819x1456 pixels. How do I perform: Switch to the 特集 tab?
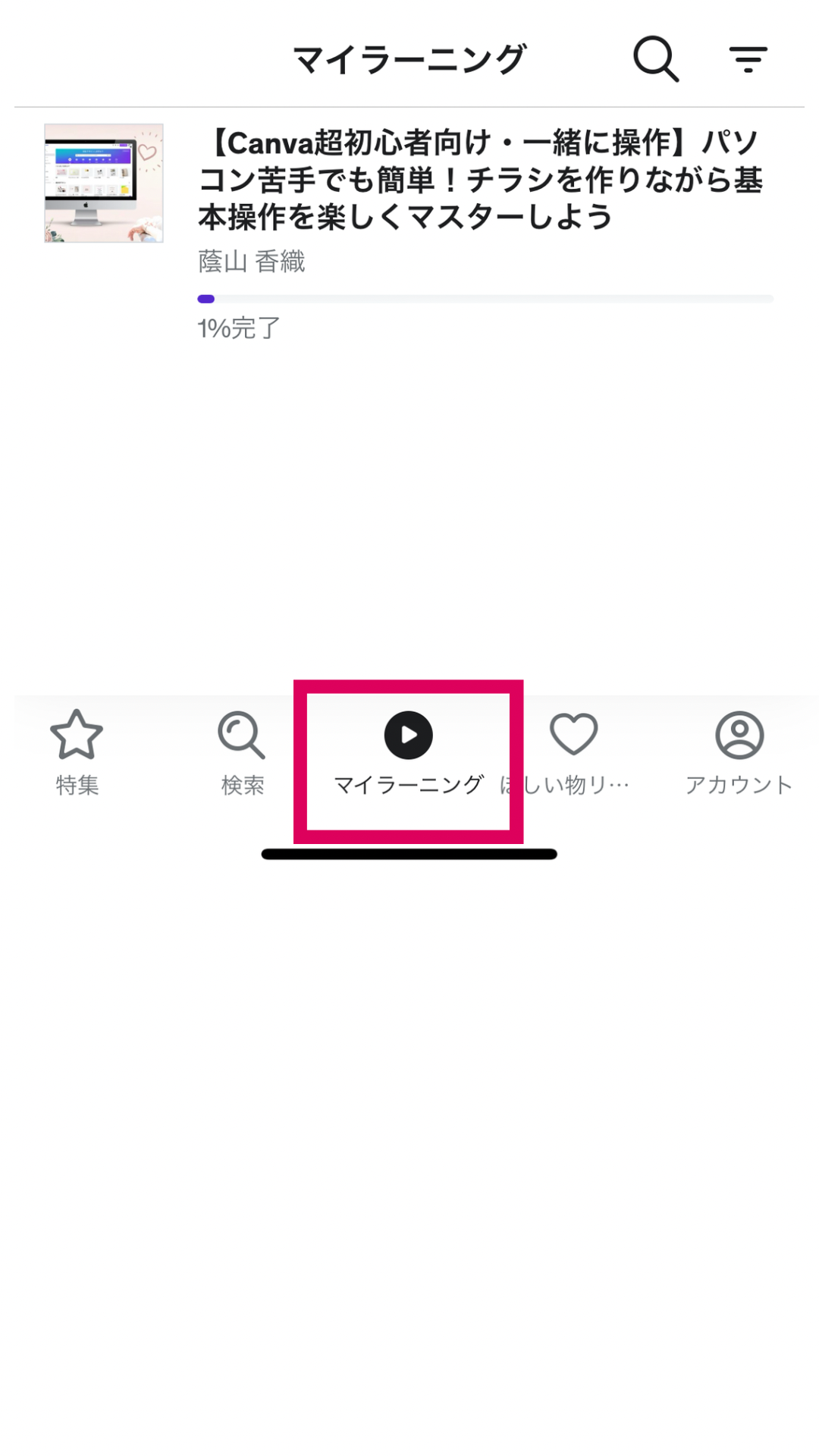77,752
